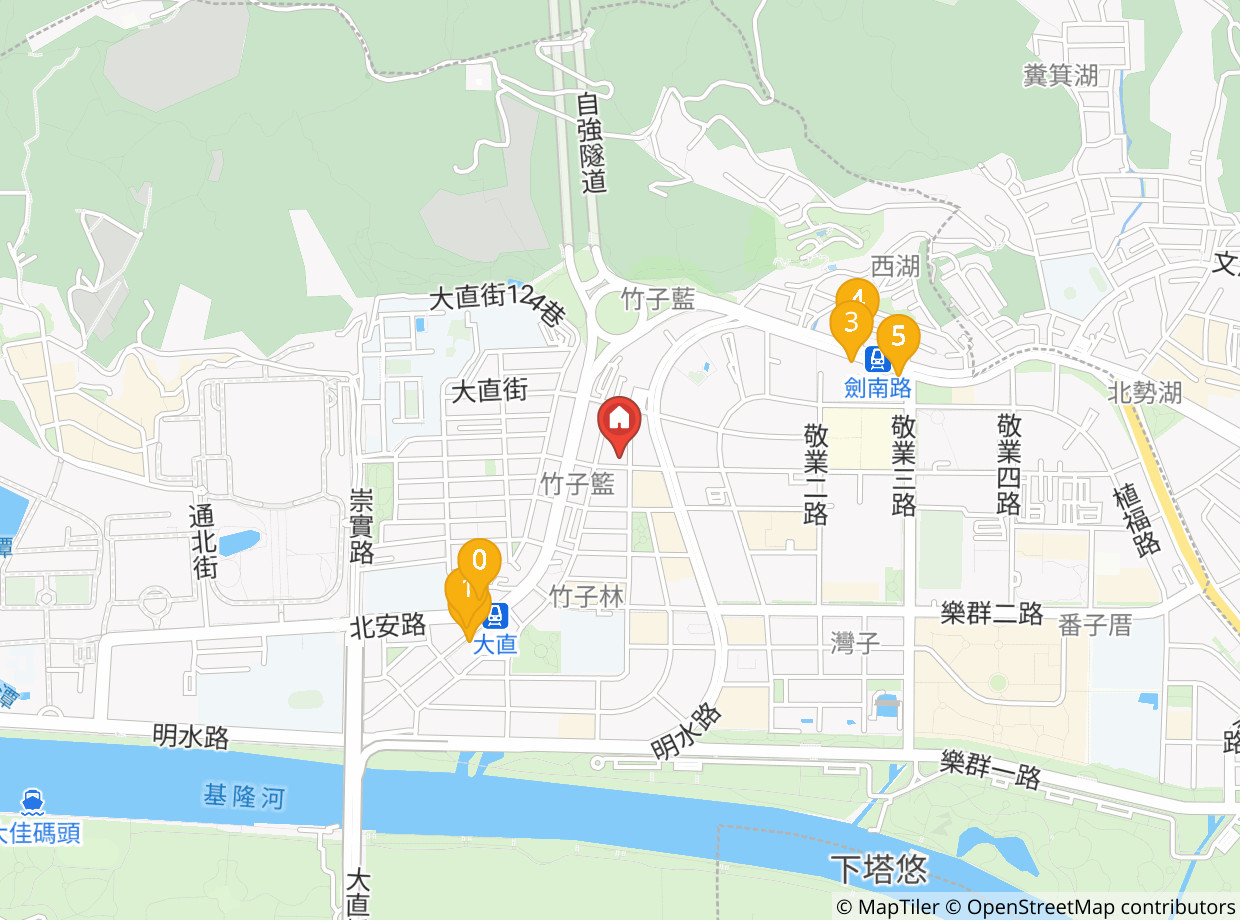Select the orange marker numbered 4

857,296
